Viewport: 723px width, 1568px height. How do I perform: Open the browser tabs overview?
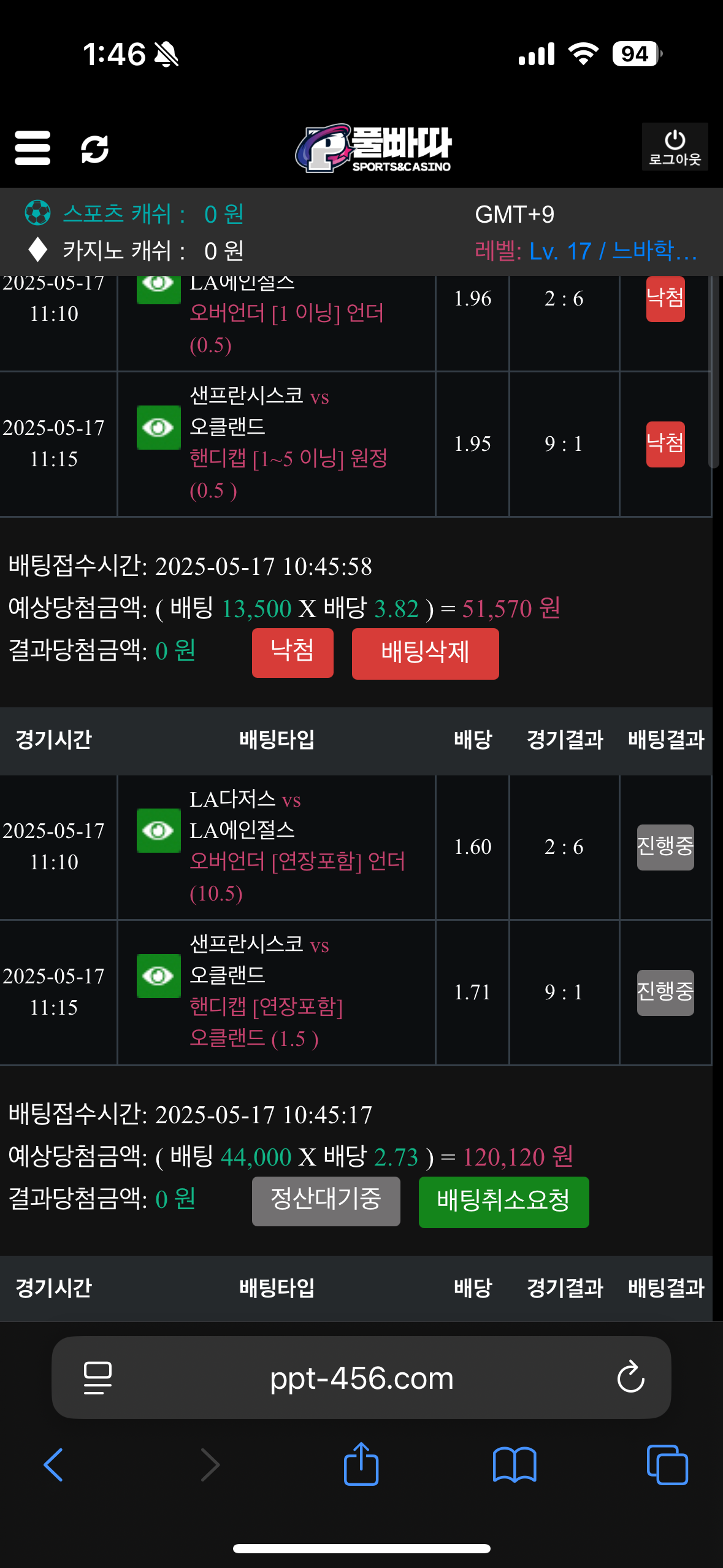[x=667, y=1465]
